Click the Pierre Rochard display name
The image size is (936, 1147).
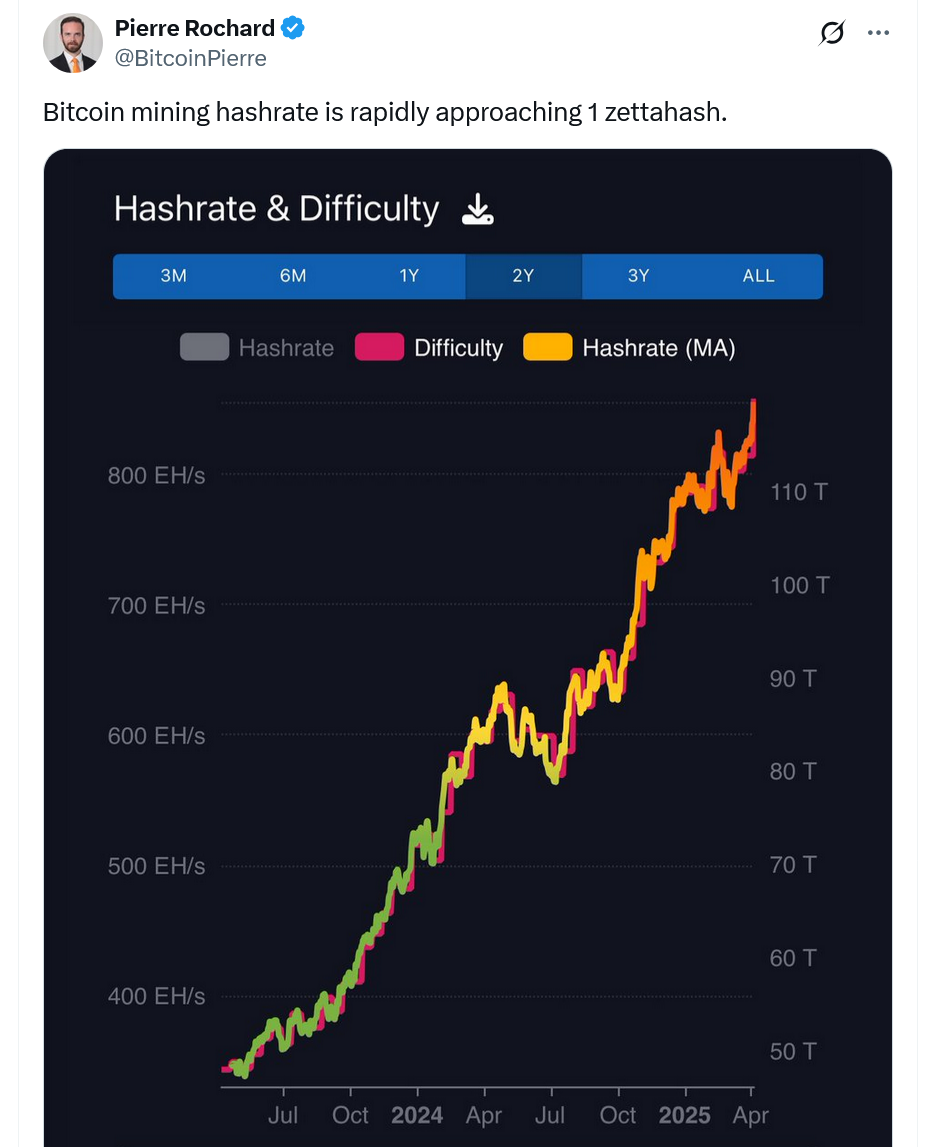196,29
